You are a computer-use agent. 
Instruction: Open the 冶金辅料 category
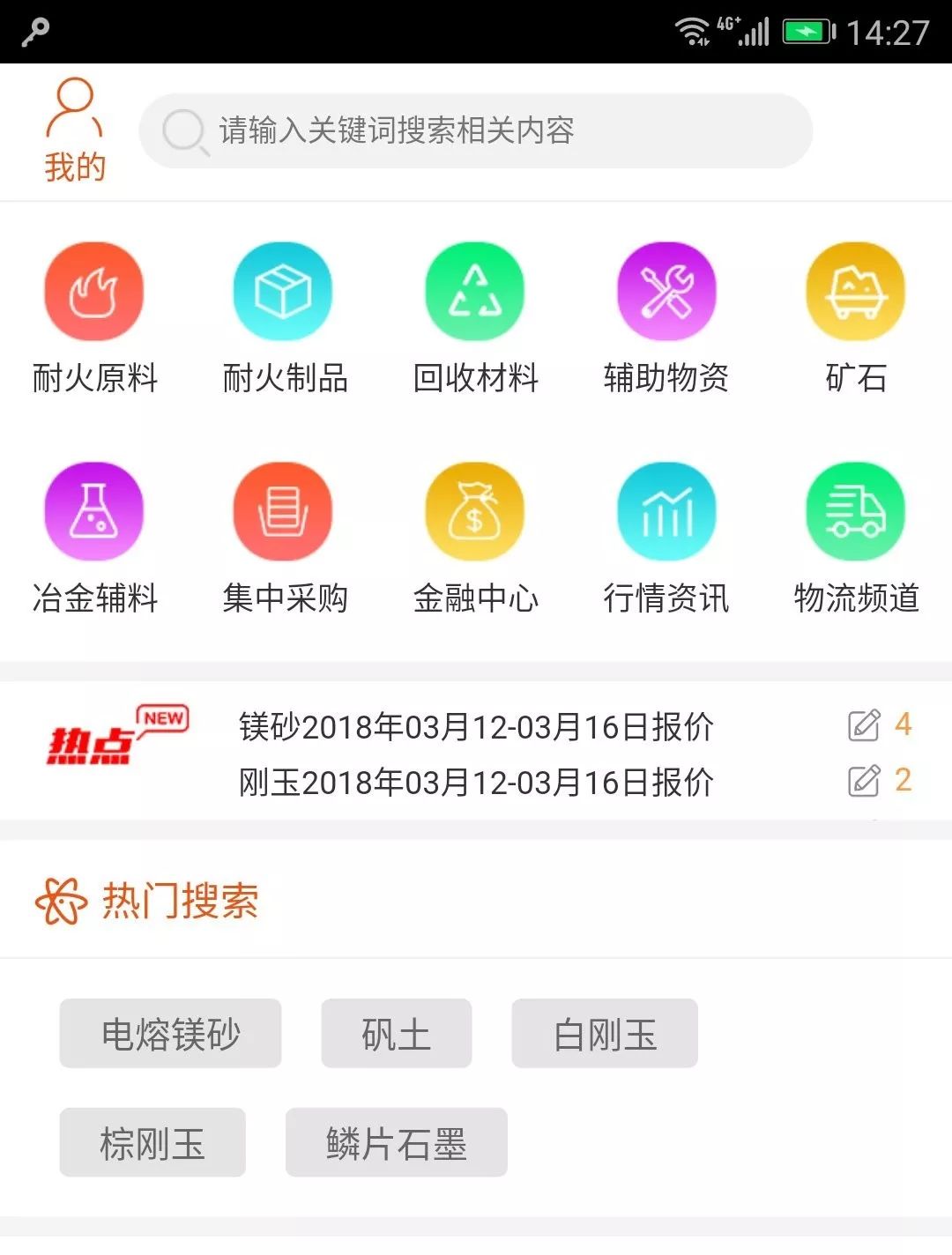94,538
